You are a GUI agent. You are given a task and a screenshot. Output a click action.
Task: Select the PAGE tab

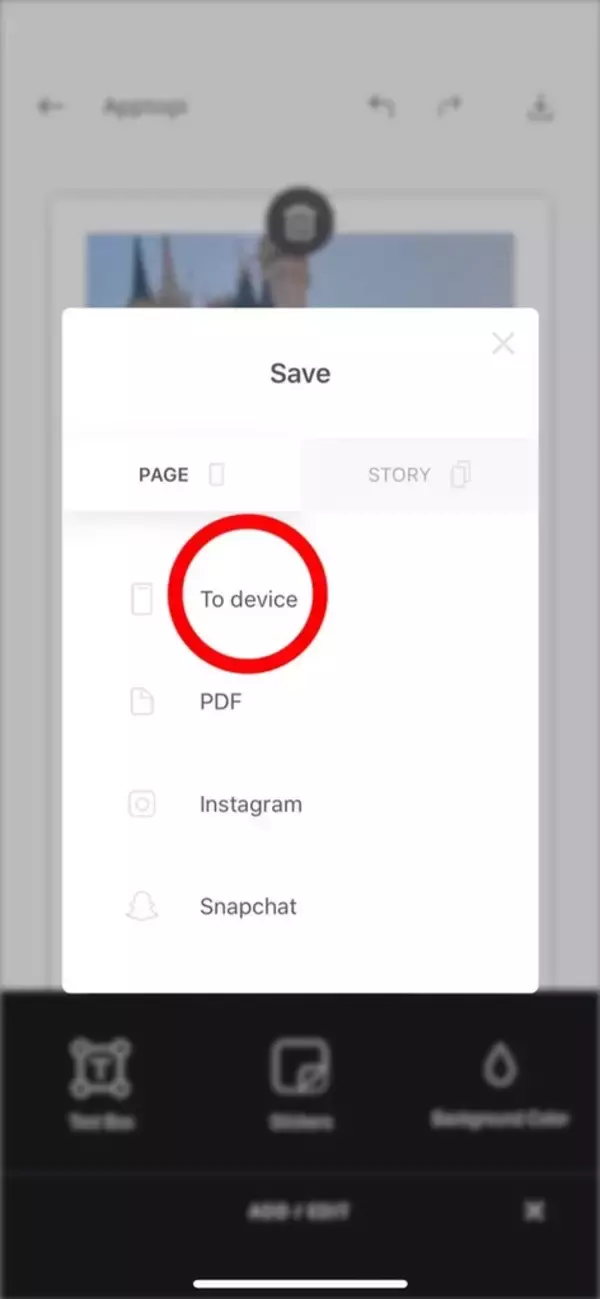point(182,475)
